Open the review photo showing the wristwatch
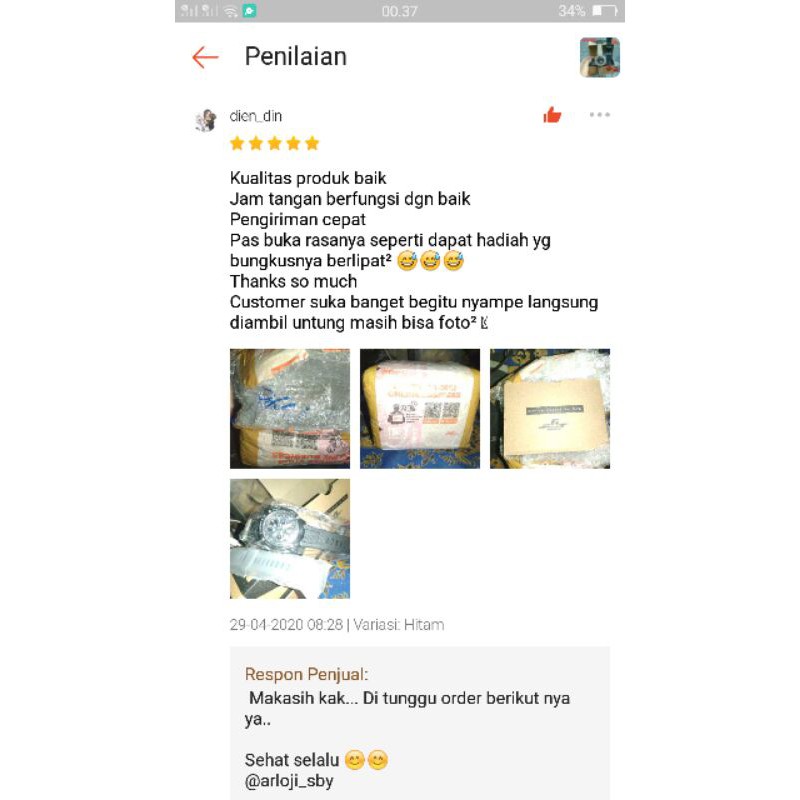800x800 pixels. [x=290, y=538]
